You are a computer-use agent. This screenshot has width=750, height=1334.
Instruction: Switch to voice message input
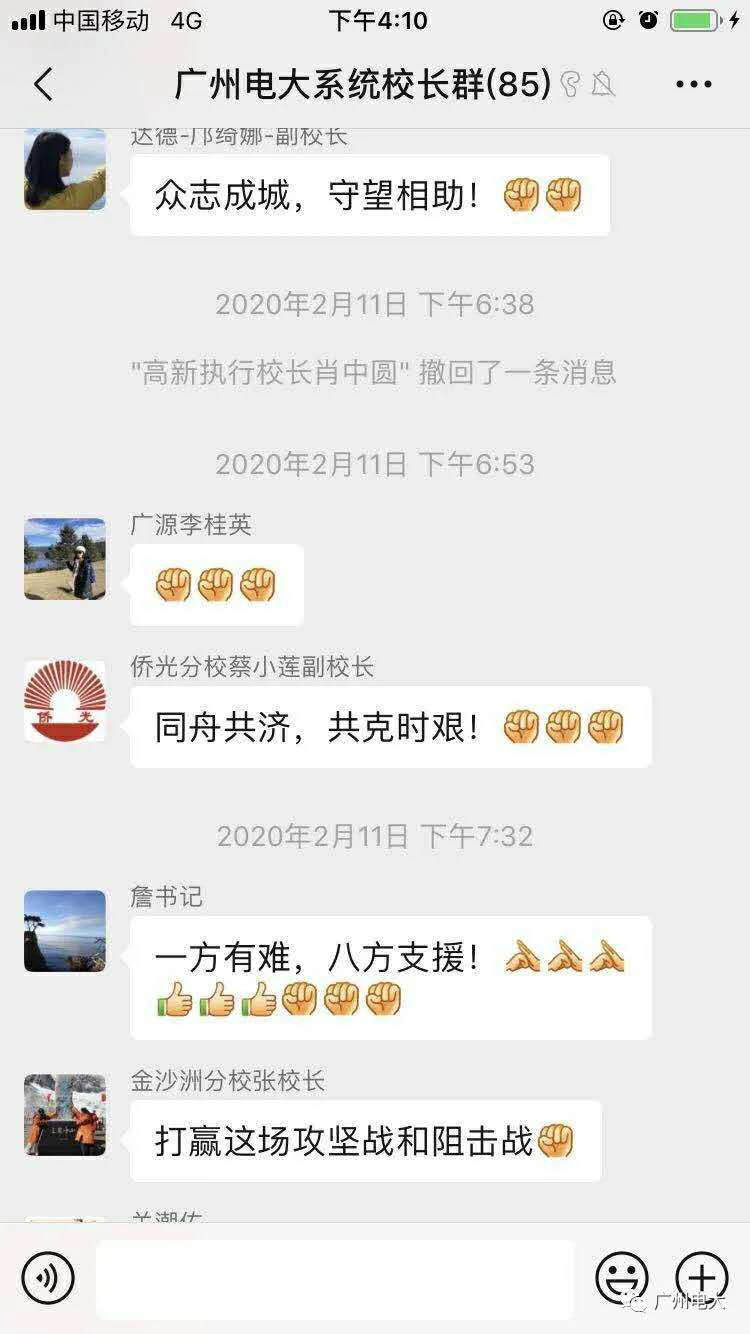click(48, 1277)
